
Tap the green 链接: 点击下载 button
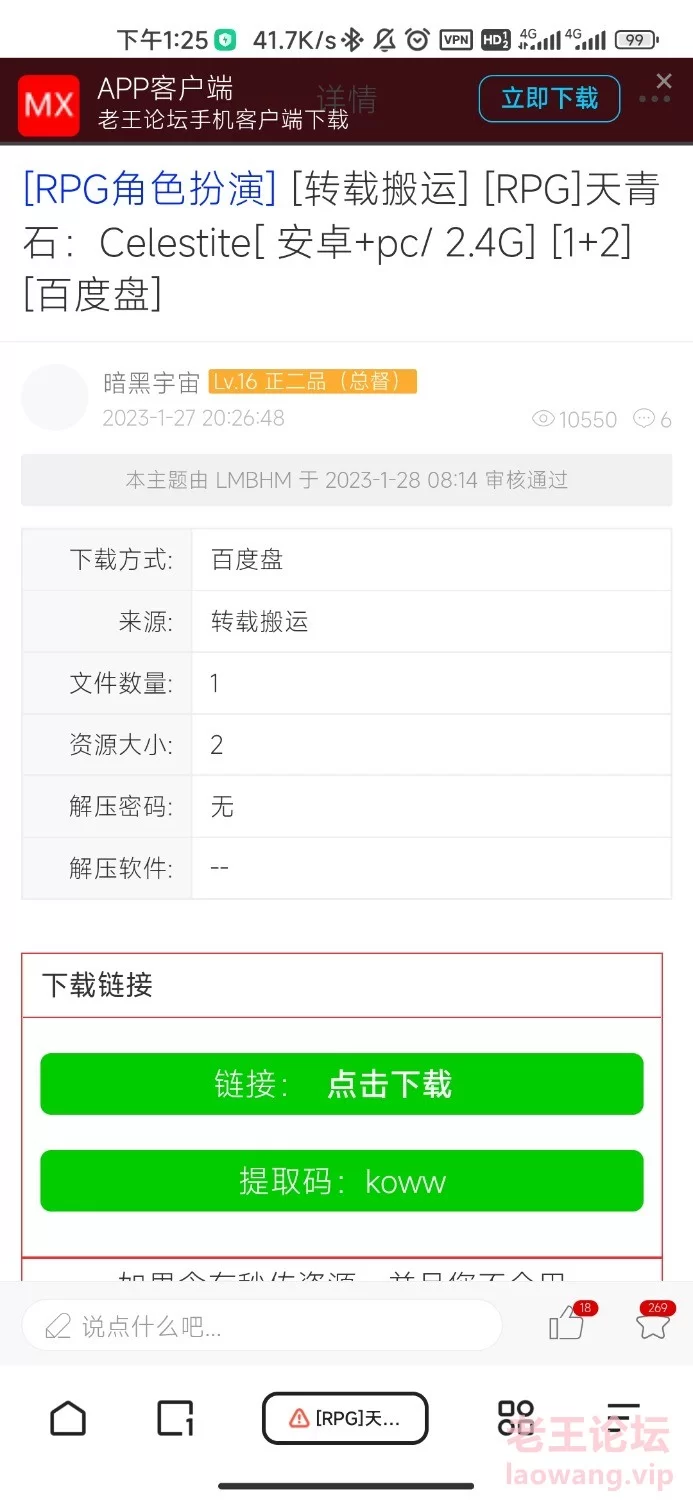point(342,1084)
